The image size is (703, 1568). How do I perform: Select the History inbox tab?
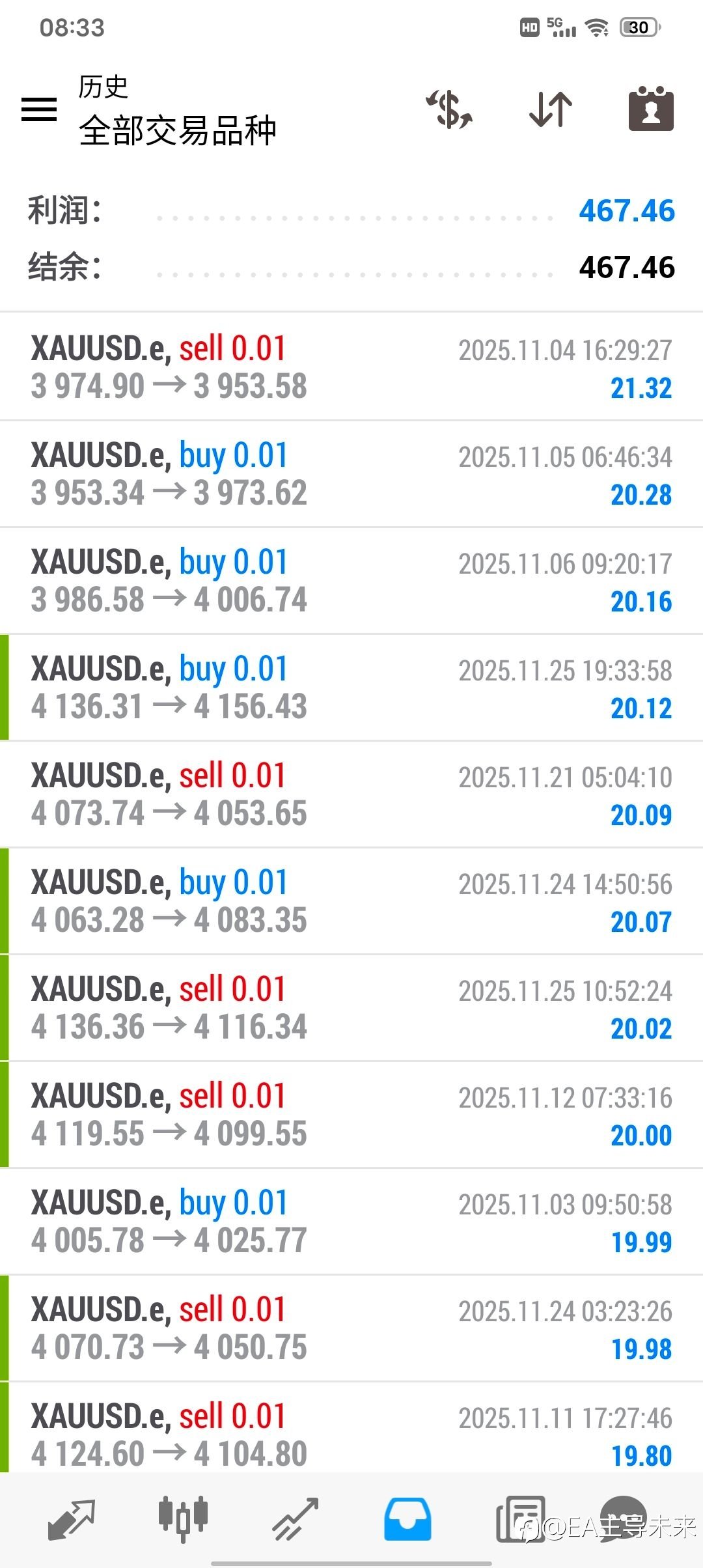click(407, 1520)
